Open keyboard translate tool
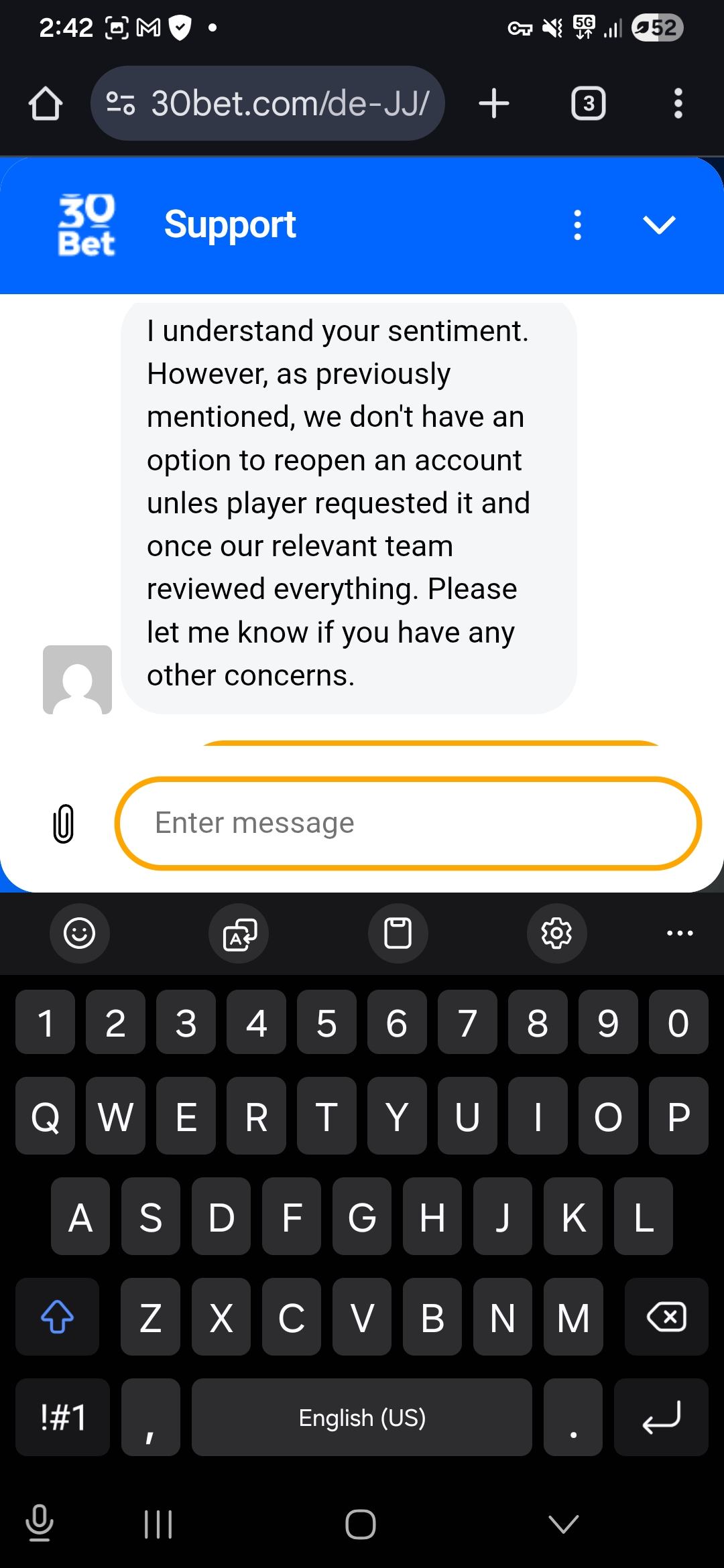 pos(239,933)
